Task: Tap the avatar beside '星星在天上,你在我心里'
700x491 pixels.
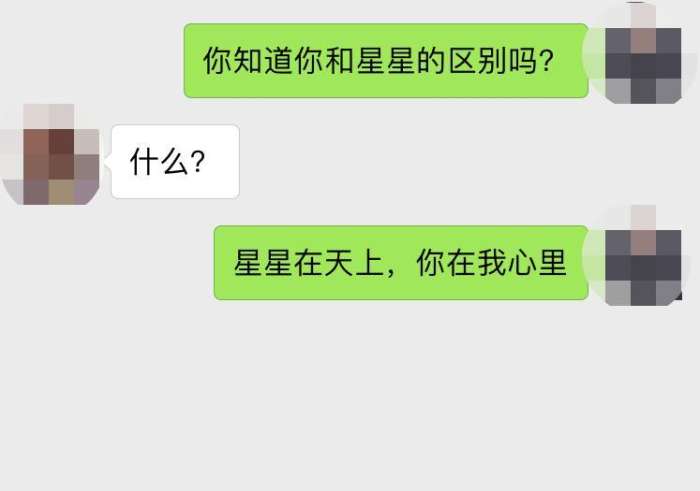Action: 643,256
